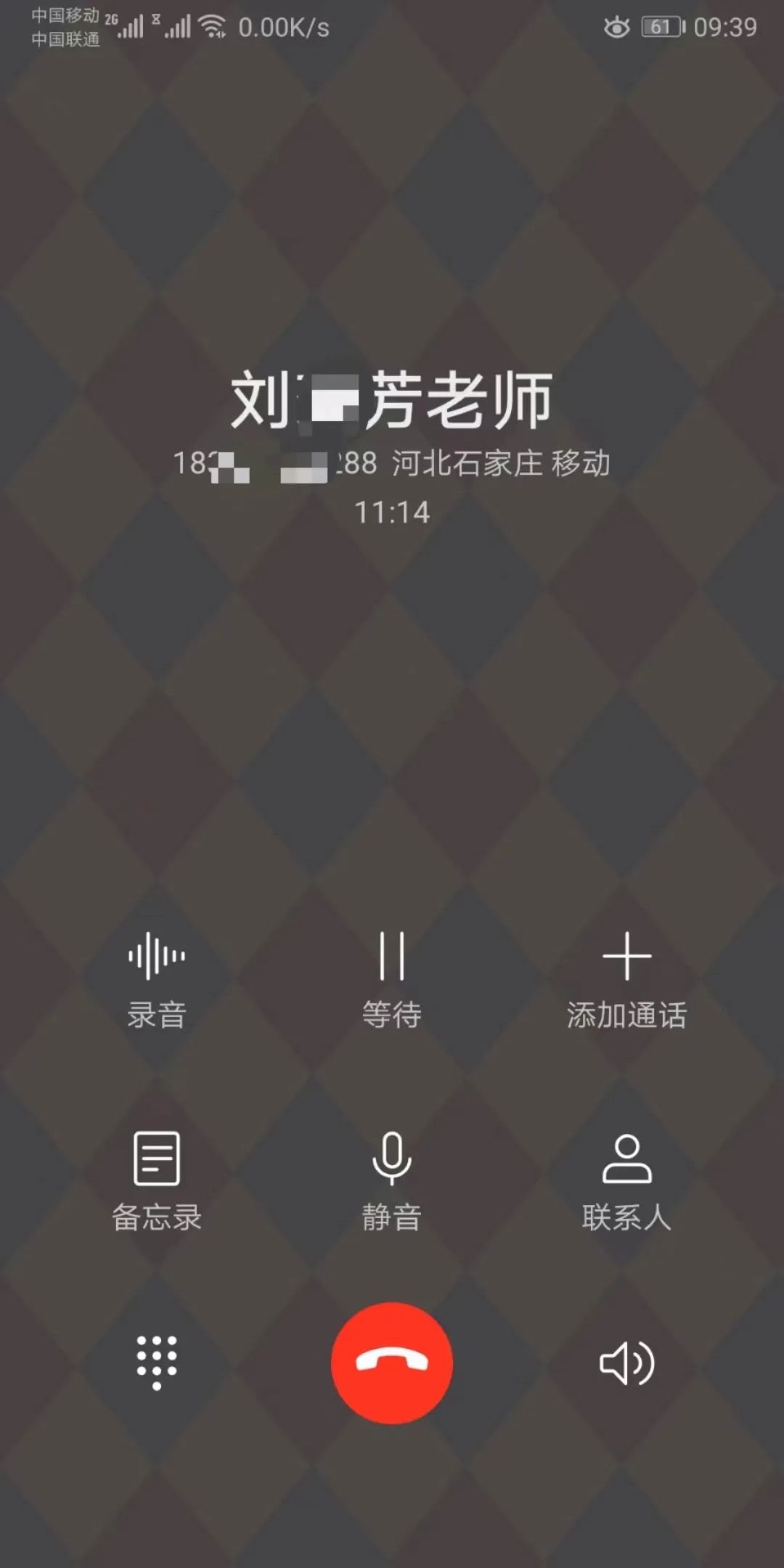784x1568 pixels.
Task: Turn on the speakerphone
Action: coord(626,1364)
